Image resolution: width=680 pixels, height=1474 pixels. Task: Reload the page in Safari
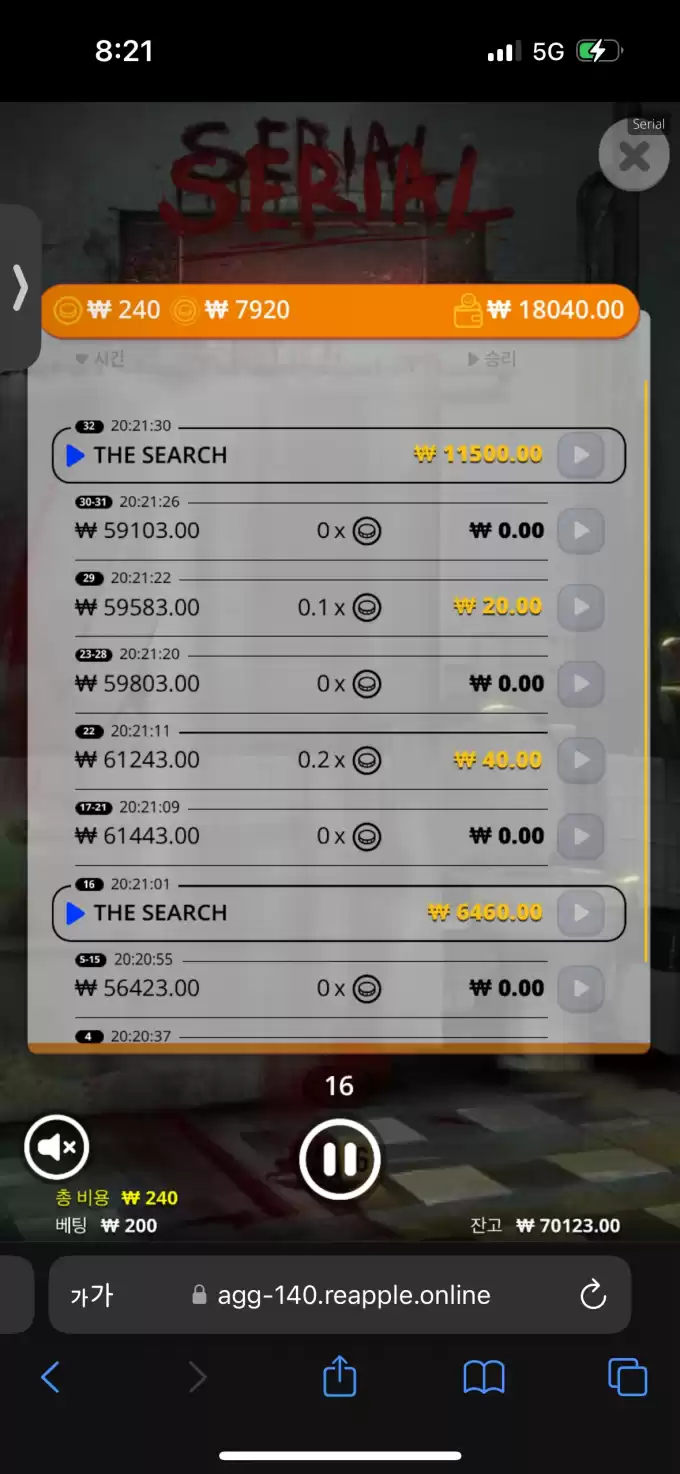click(x=593, y=1295)
